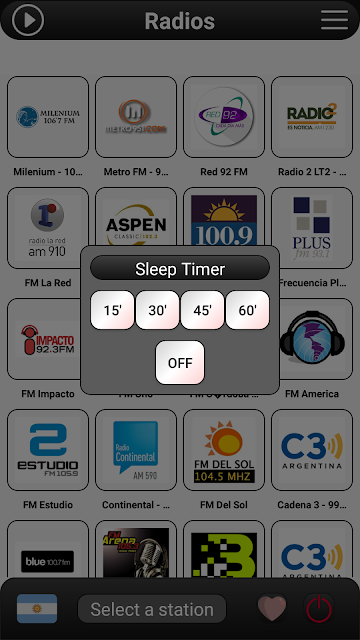
Task: Set sleep timer to 15 minutes
Action: (x=112, y=310)
